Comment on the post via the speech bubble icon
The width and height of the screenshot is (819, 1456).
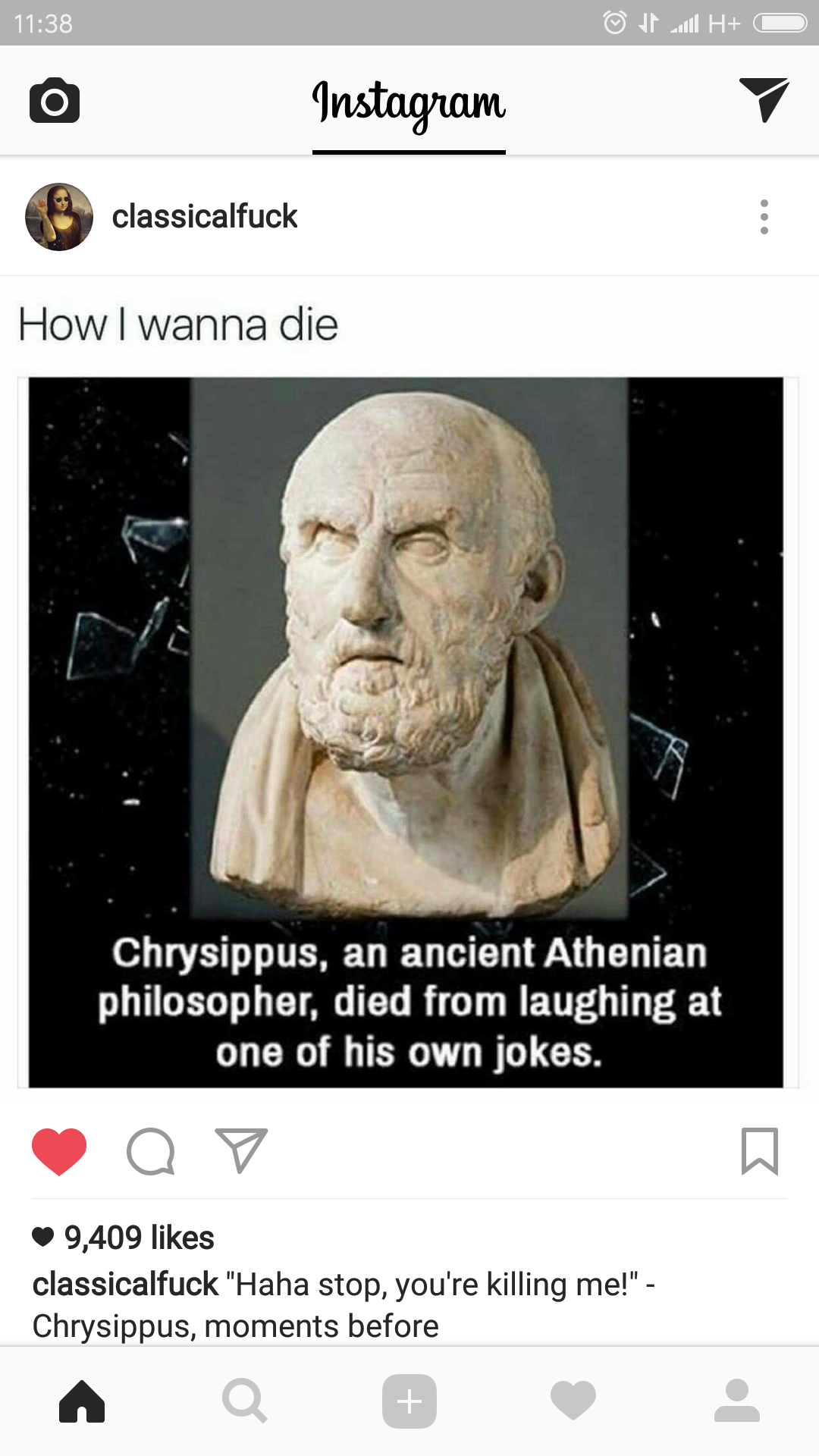point(151,1151)
